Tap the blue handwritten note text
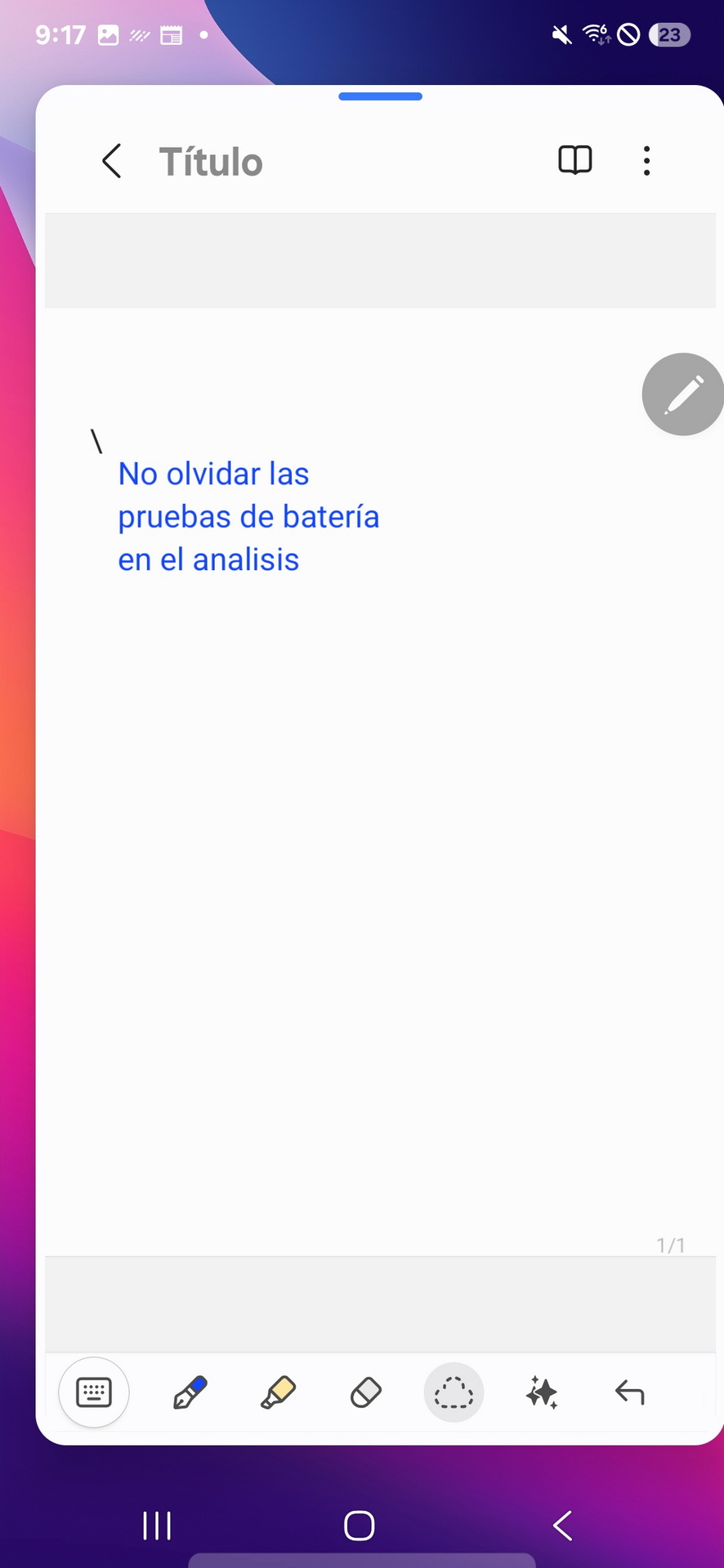 pos(248,517)
